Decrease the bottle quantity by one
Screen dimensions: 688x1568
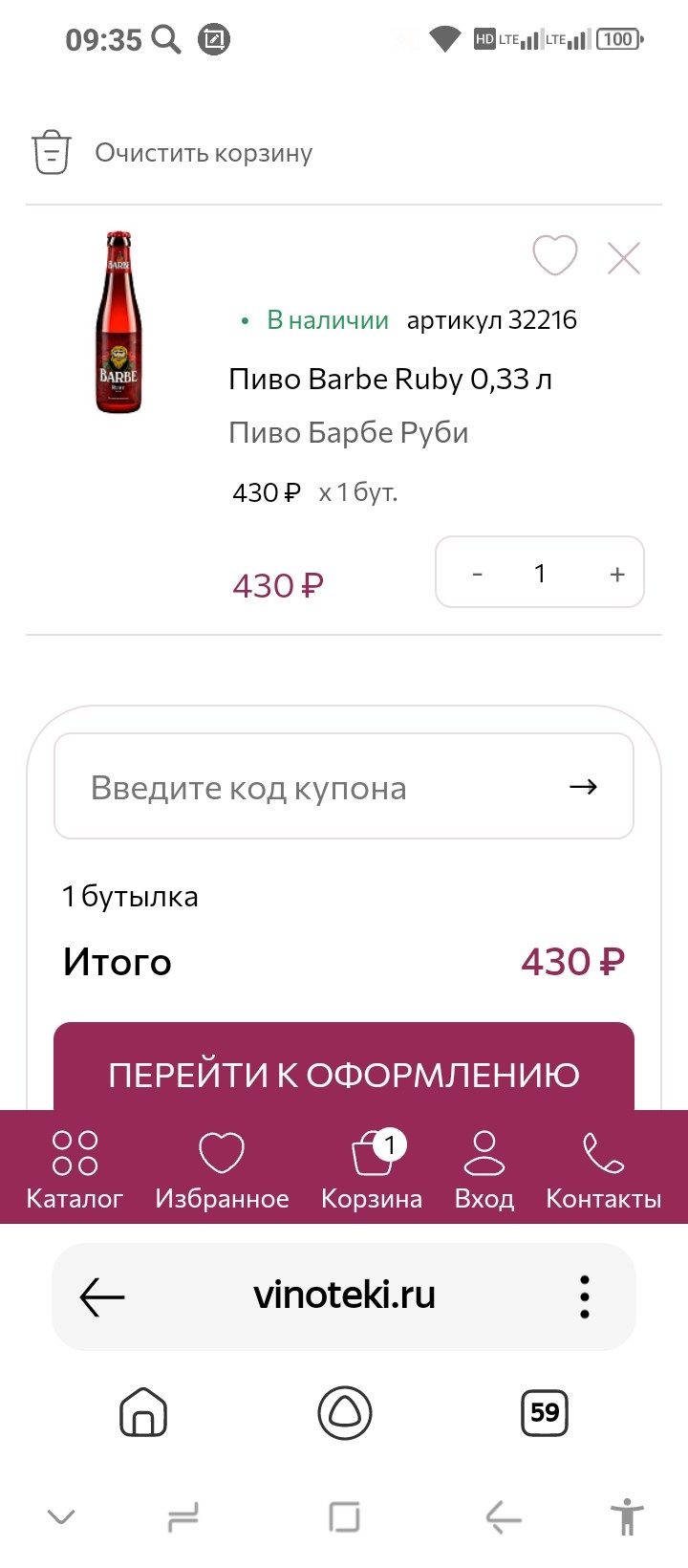tap(478, 573)
